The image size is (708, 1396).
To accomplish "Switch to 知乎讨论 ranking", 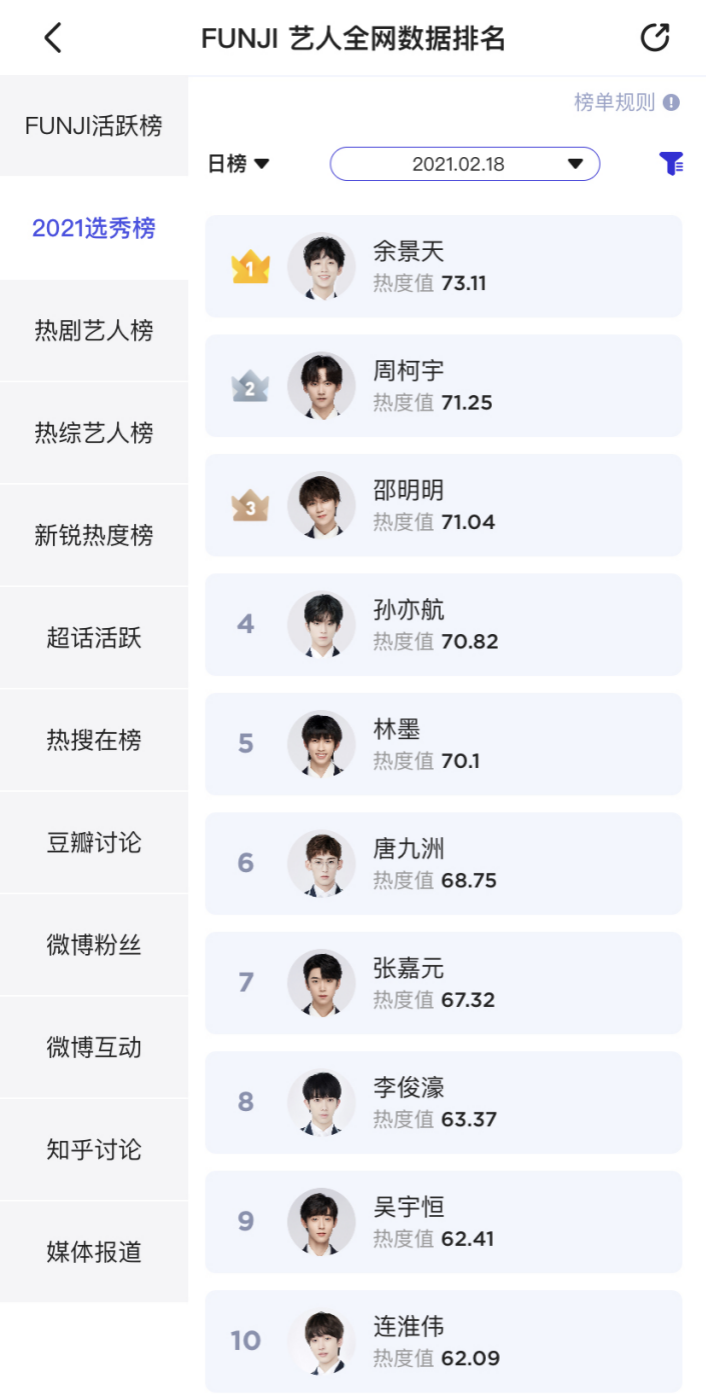I will point(94,1150).
